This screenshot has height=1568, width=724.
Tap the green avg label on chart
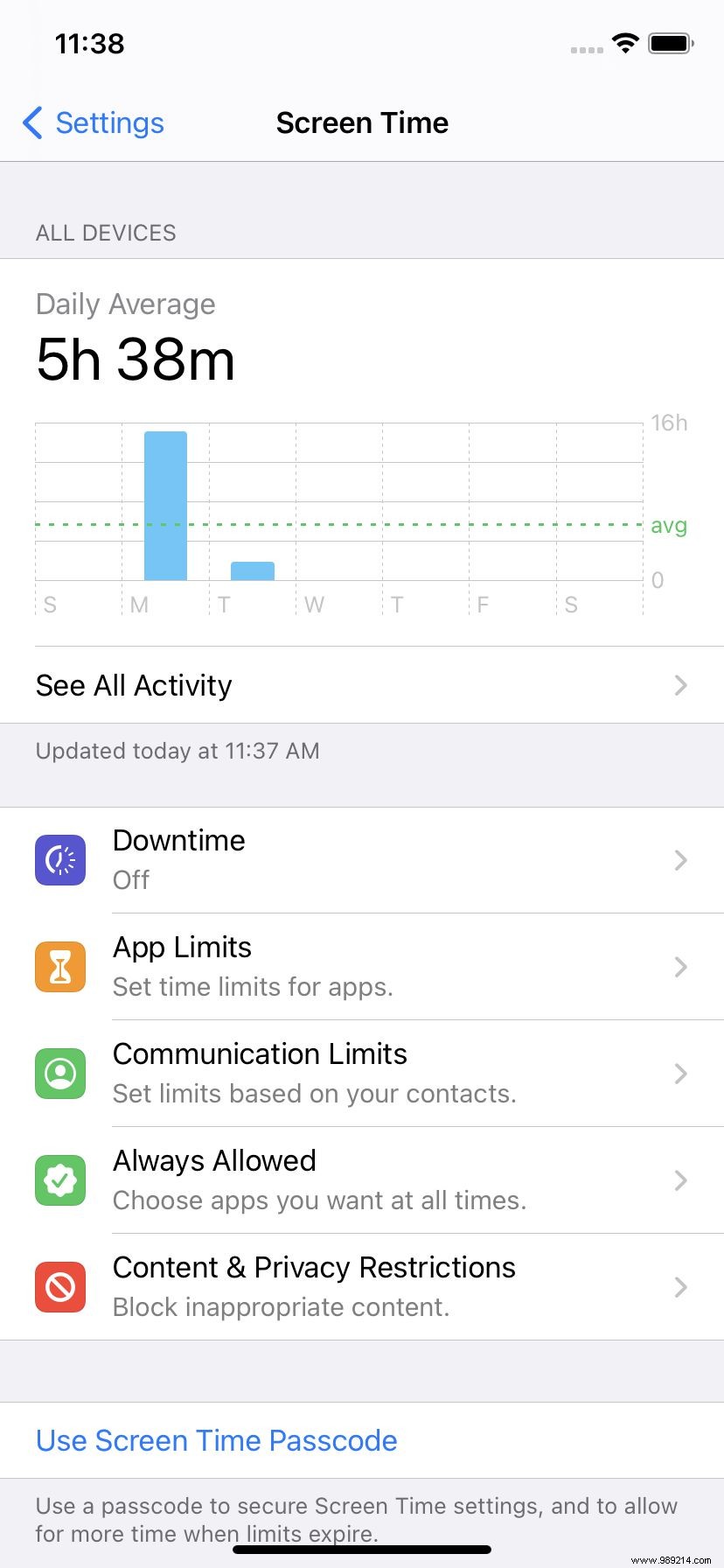(x=668, y=526)
